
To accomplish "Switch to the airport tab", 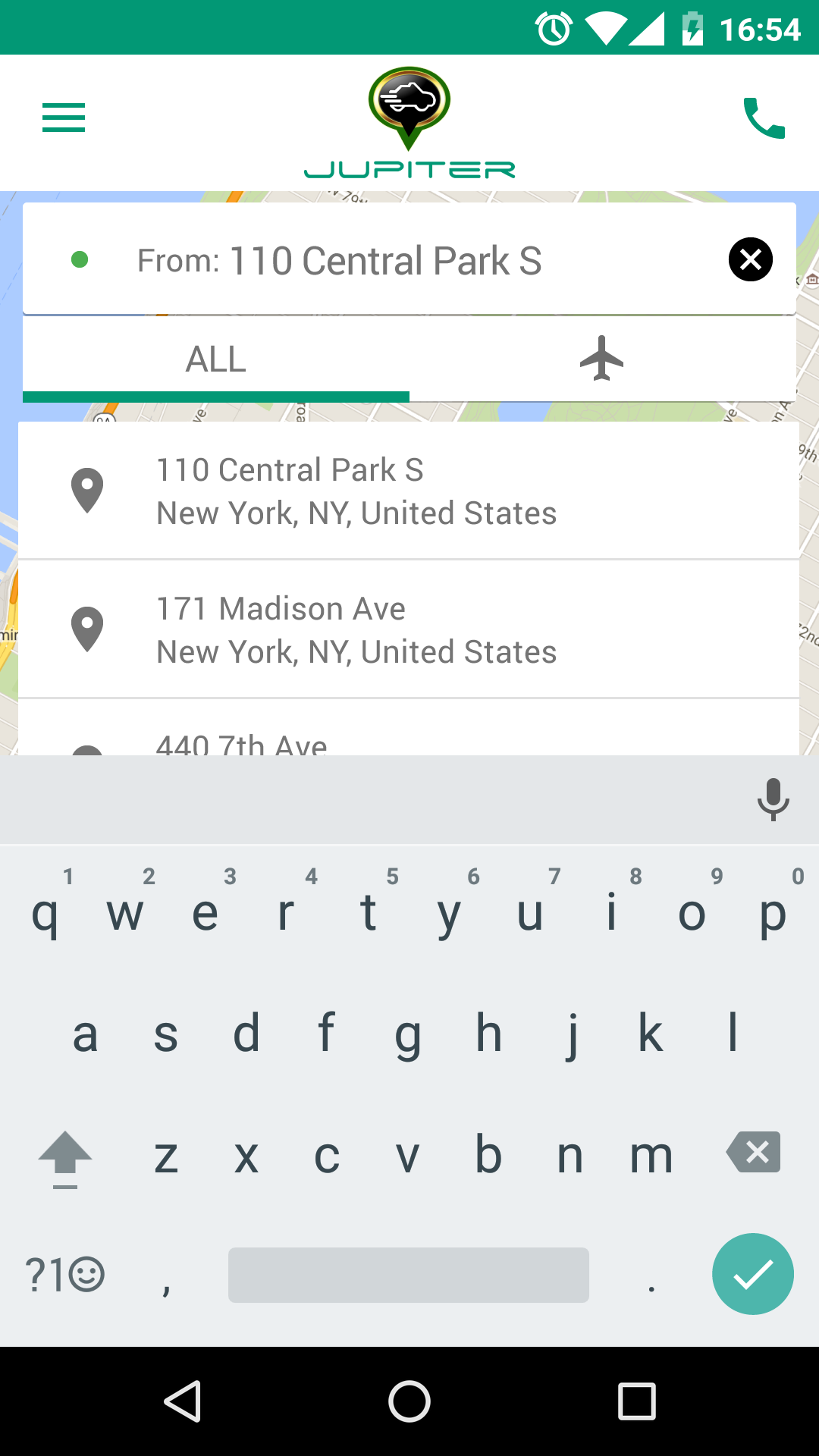I will click(x=602, y=359).
